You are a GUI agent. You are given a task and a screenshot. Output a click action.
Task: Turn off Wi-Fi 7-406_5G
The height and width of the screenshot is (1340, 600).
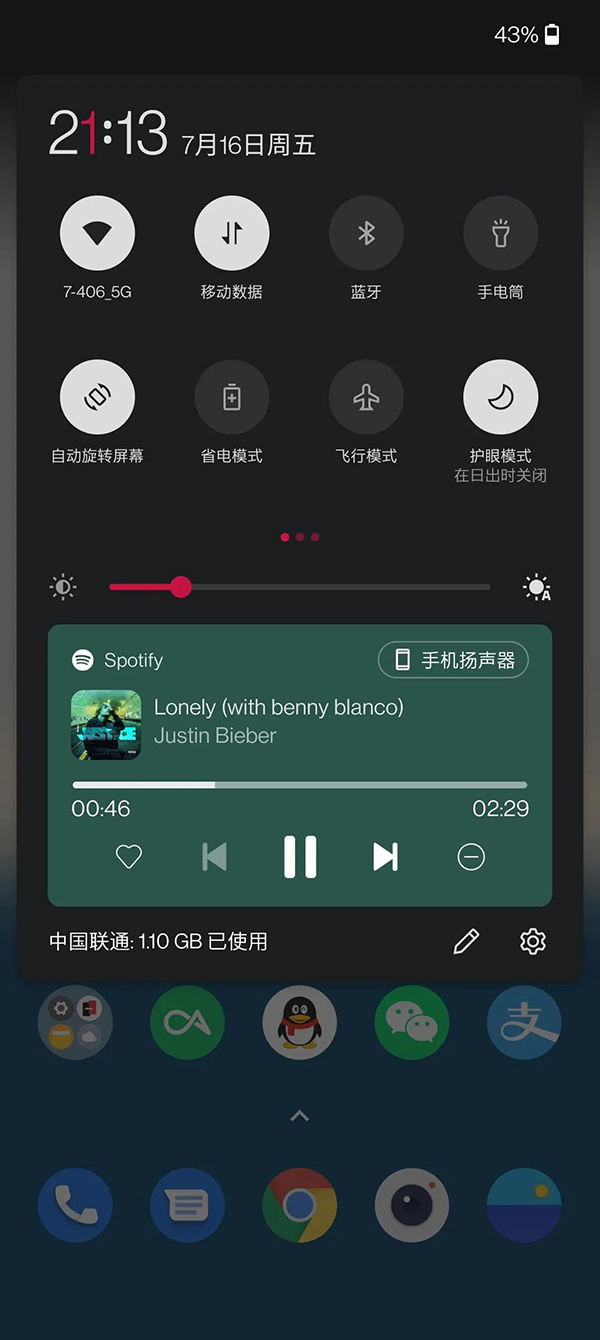[97, 234]
